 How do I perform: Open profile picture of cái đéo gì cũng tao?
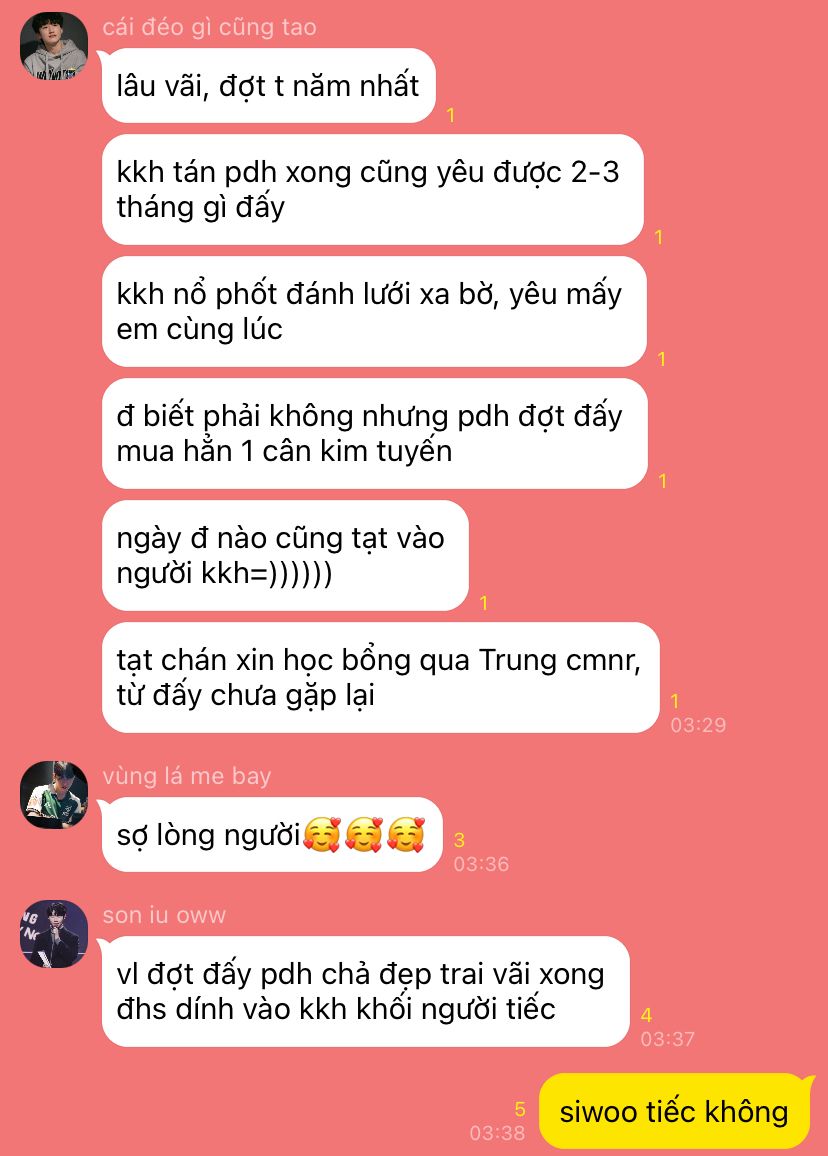point(54,46)
